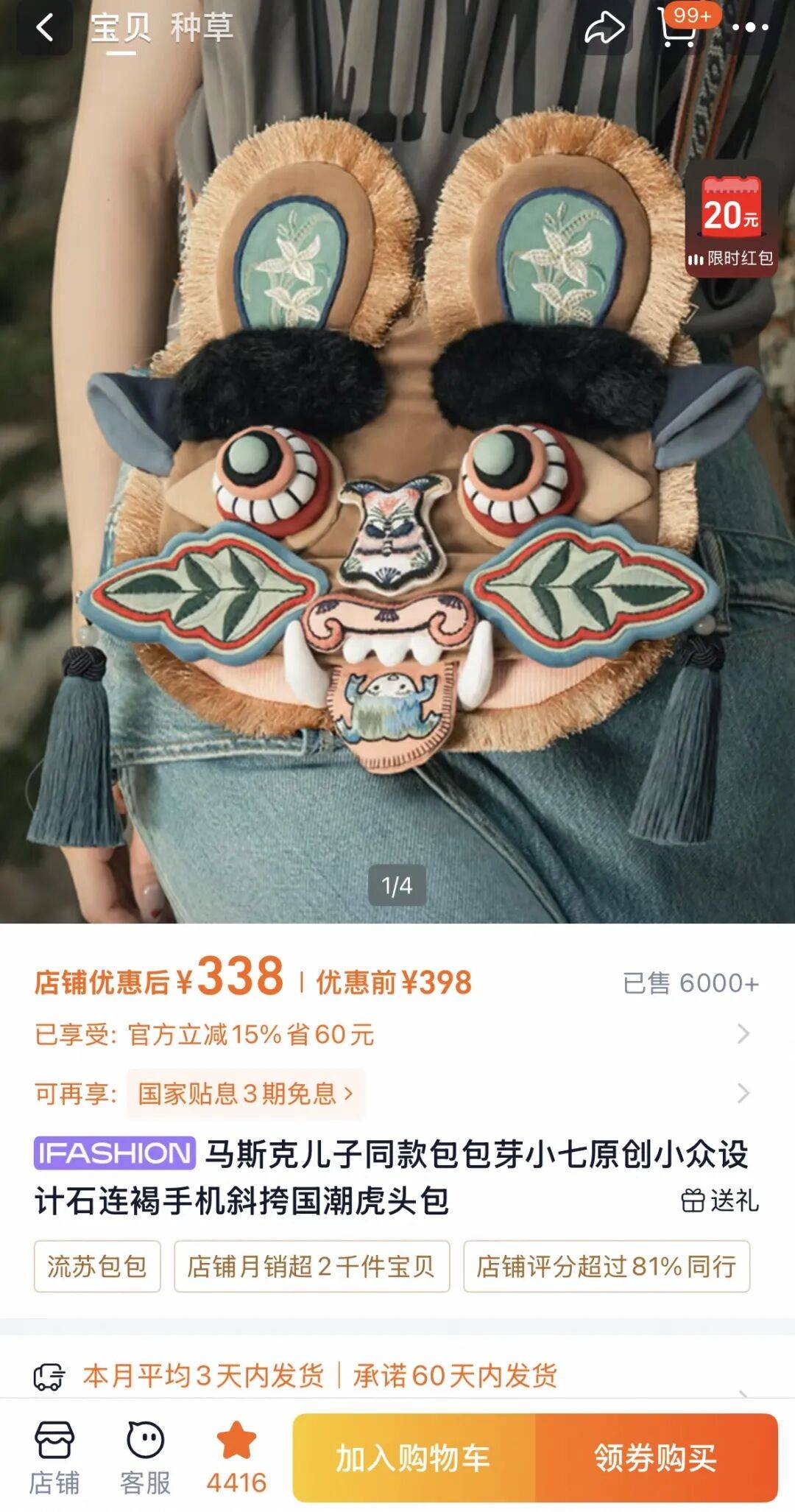This screenshot has width=795, height=1512.
Task: Open the three-dot overflow menu
Action: click(750, 29)
